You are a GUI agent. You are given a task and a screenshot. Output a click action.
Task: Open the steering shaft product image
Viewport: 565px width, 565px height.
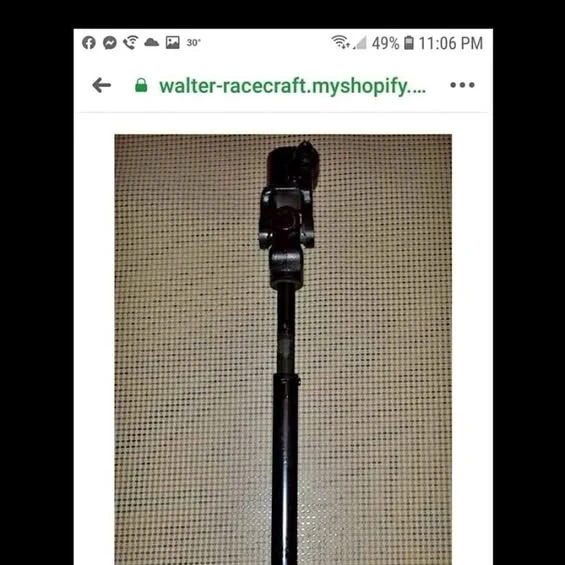[283, 349]
